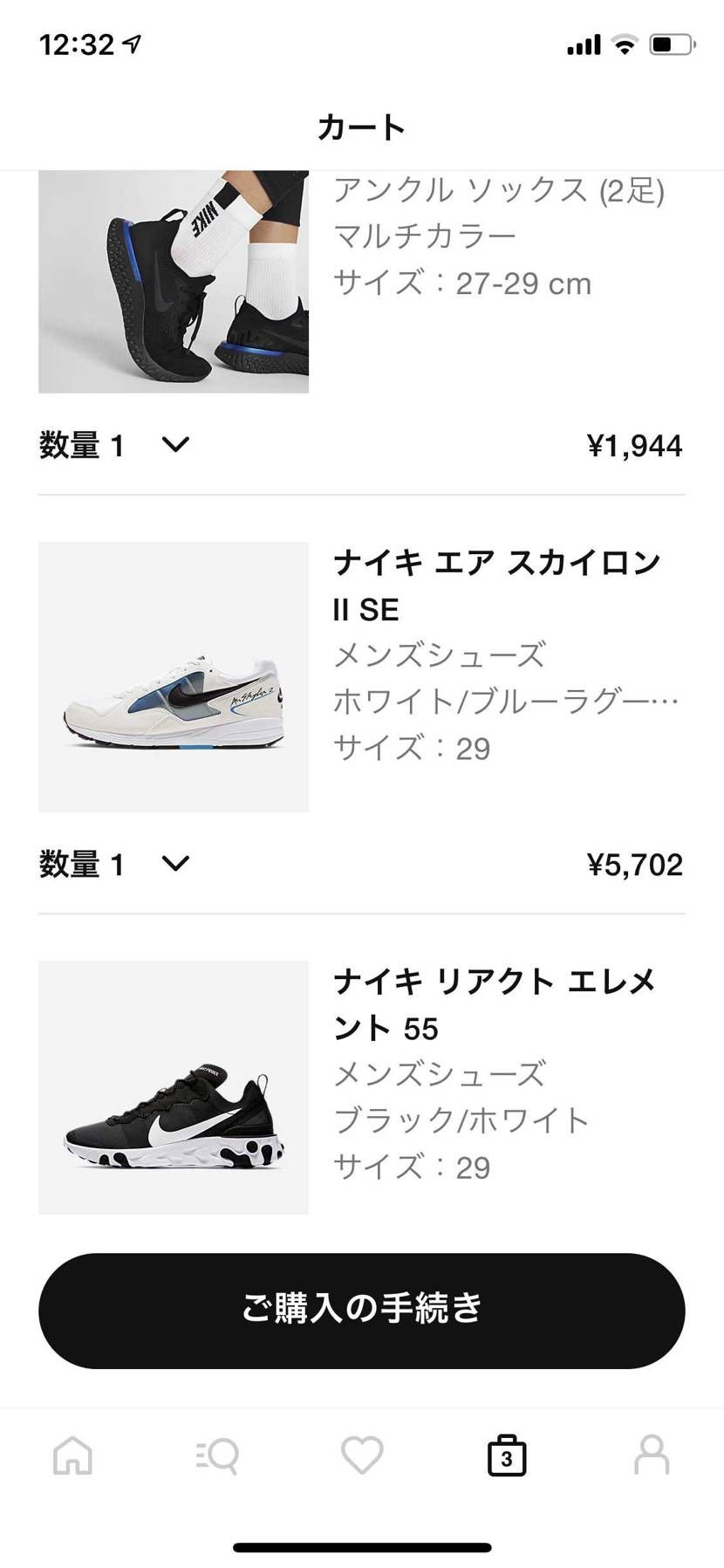Open the ankle socks product image
Viewport: 724px width, 1568px height.
174,281
